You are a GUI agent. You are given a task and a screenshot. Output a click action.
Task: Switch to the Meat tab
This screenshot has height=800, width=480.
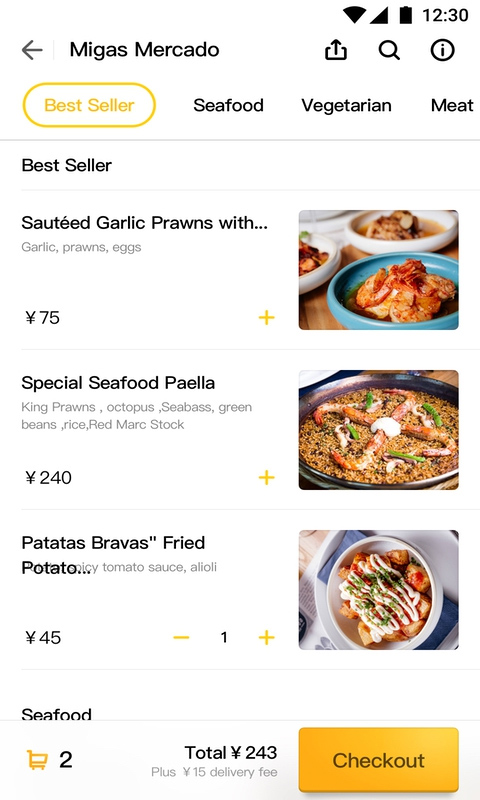(452, 105)
